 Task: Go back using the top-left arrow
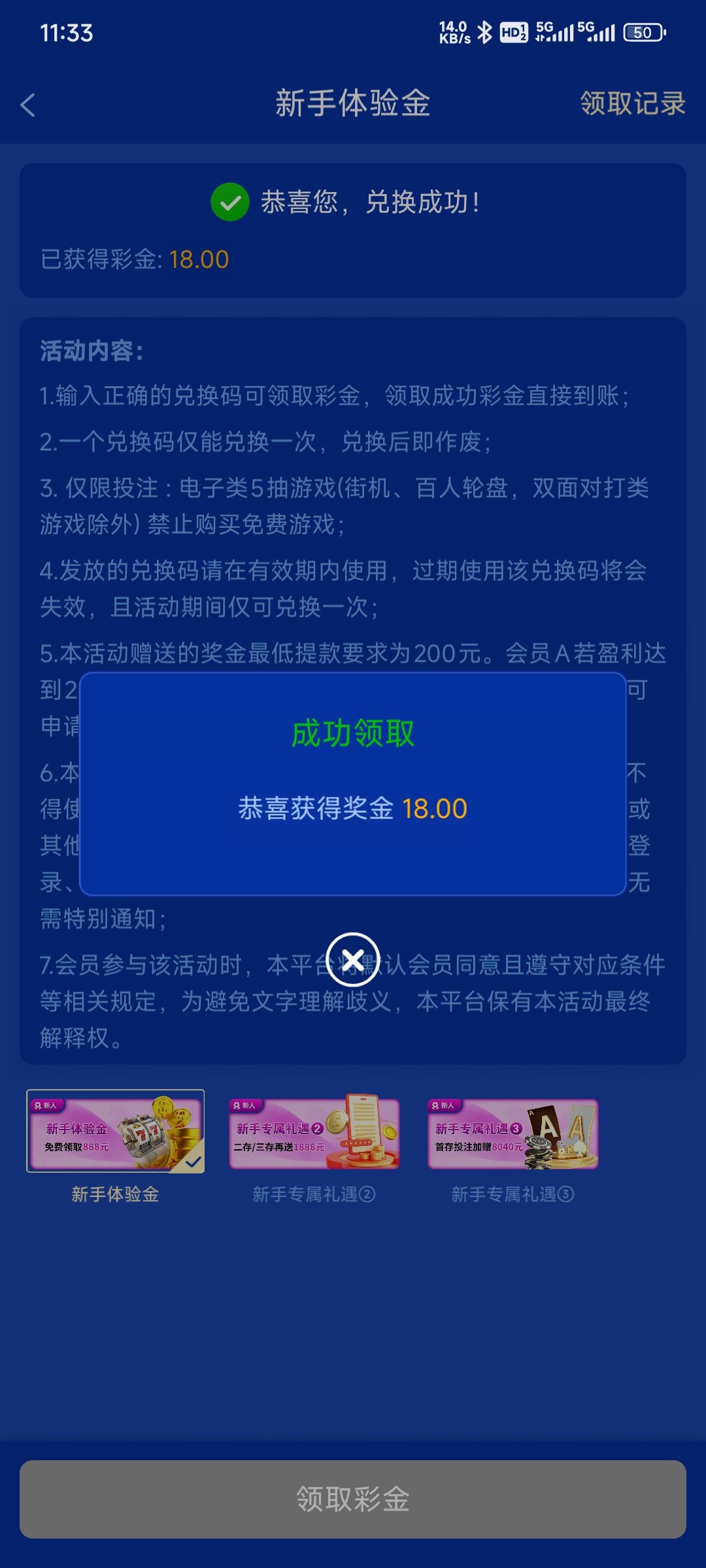coord(28,105)
